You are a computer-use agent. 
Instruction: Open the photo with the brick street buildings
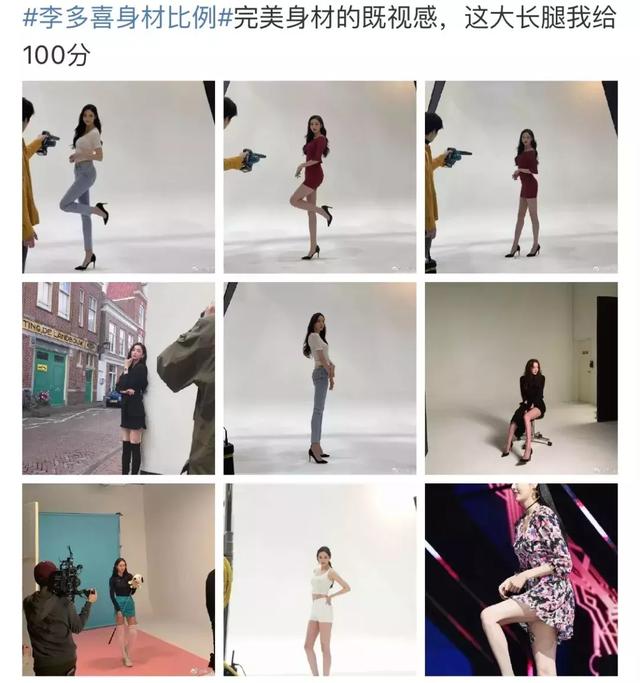(x=118, y=377)
